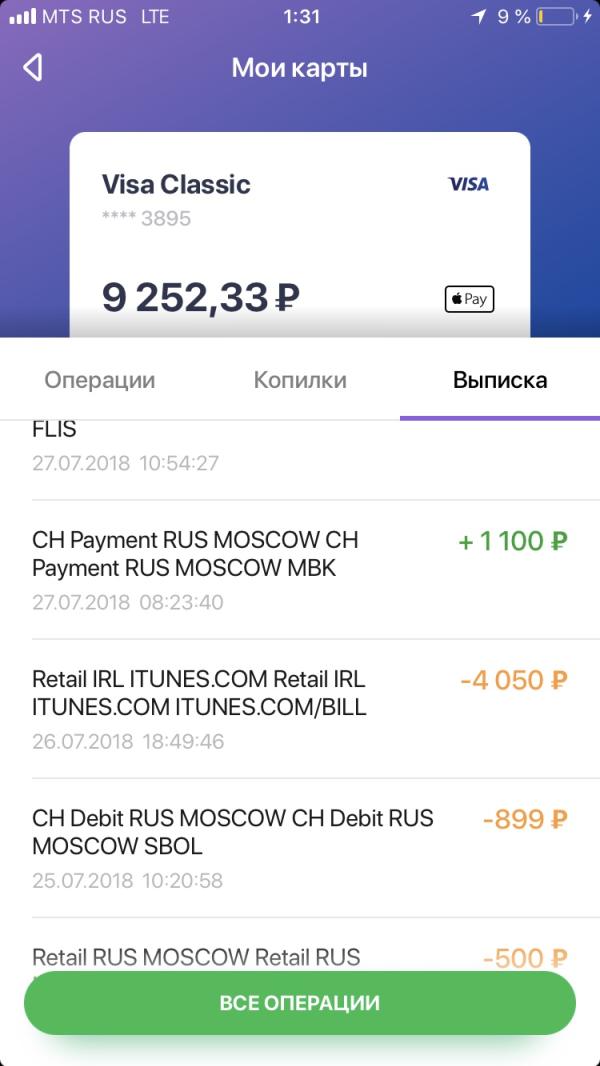
Task: Switch to the Операции tab
Action: pyautogui.click(x=100, y=380)
